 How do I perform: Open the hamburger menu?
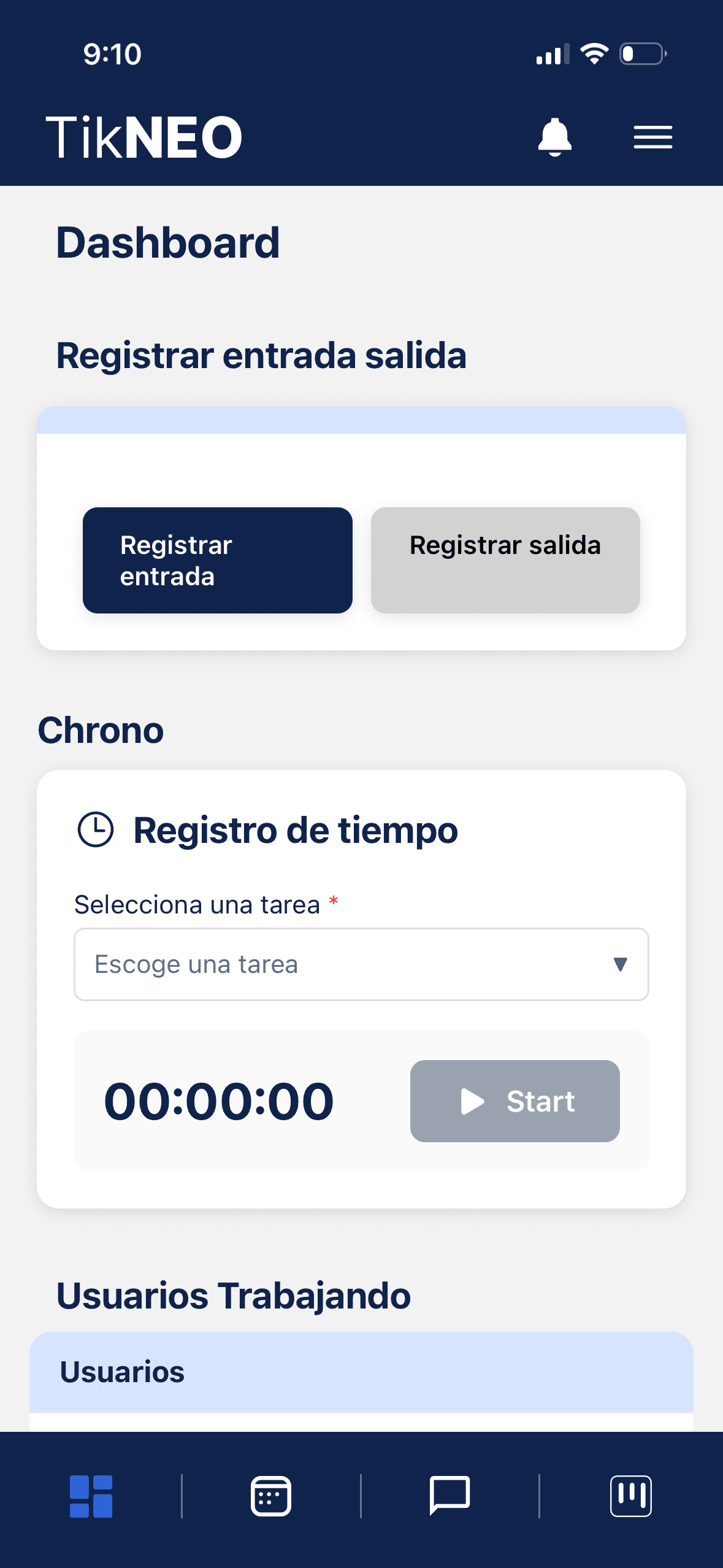[x=652, y=137]
